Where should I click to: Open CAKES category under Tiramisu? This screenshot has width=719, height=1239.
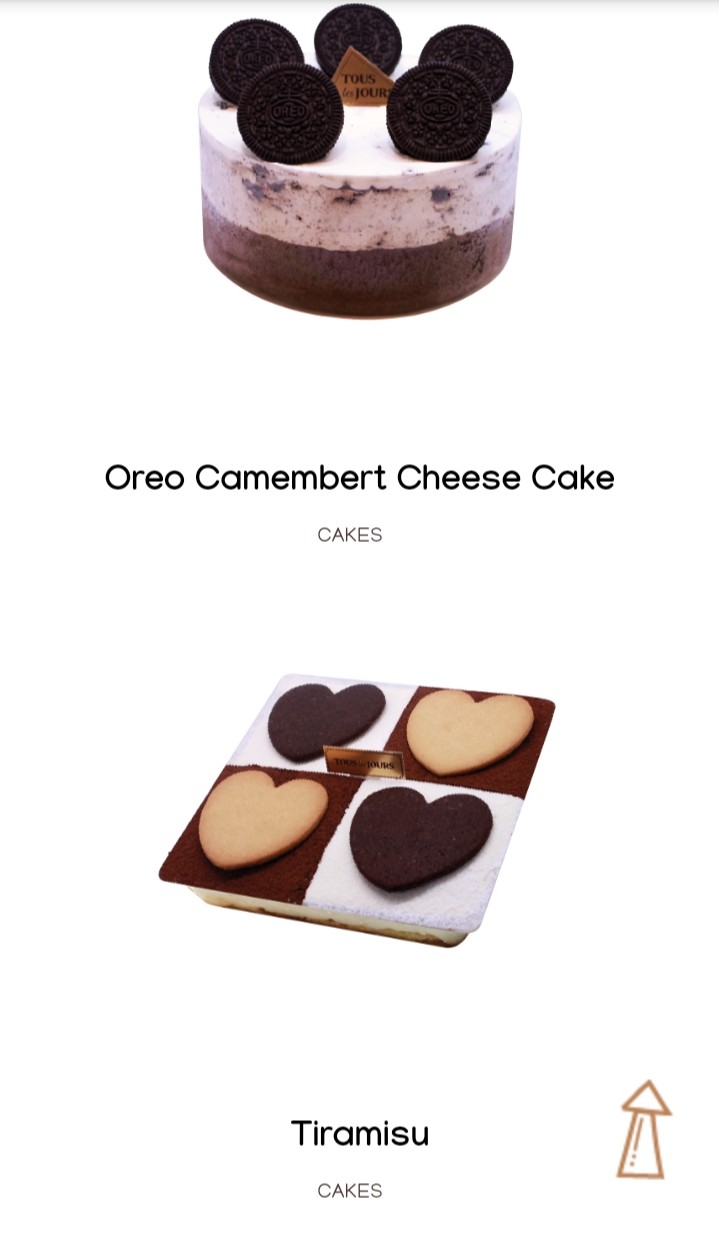[x=350, y=1191]
